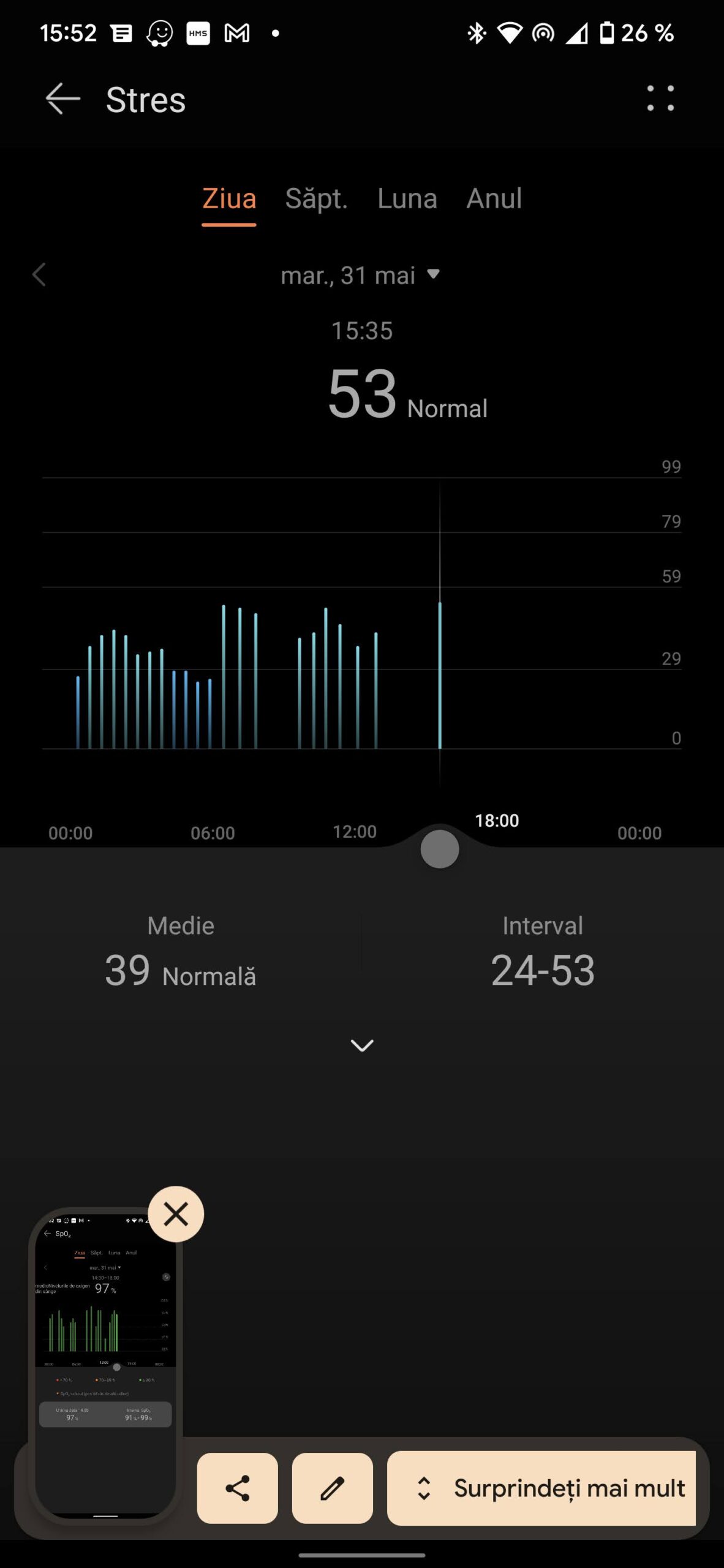Edit the captured screenshot
The width and height of the screenshot is (724, 1568).
tap(333, 1488)
